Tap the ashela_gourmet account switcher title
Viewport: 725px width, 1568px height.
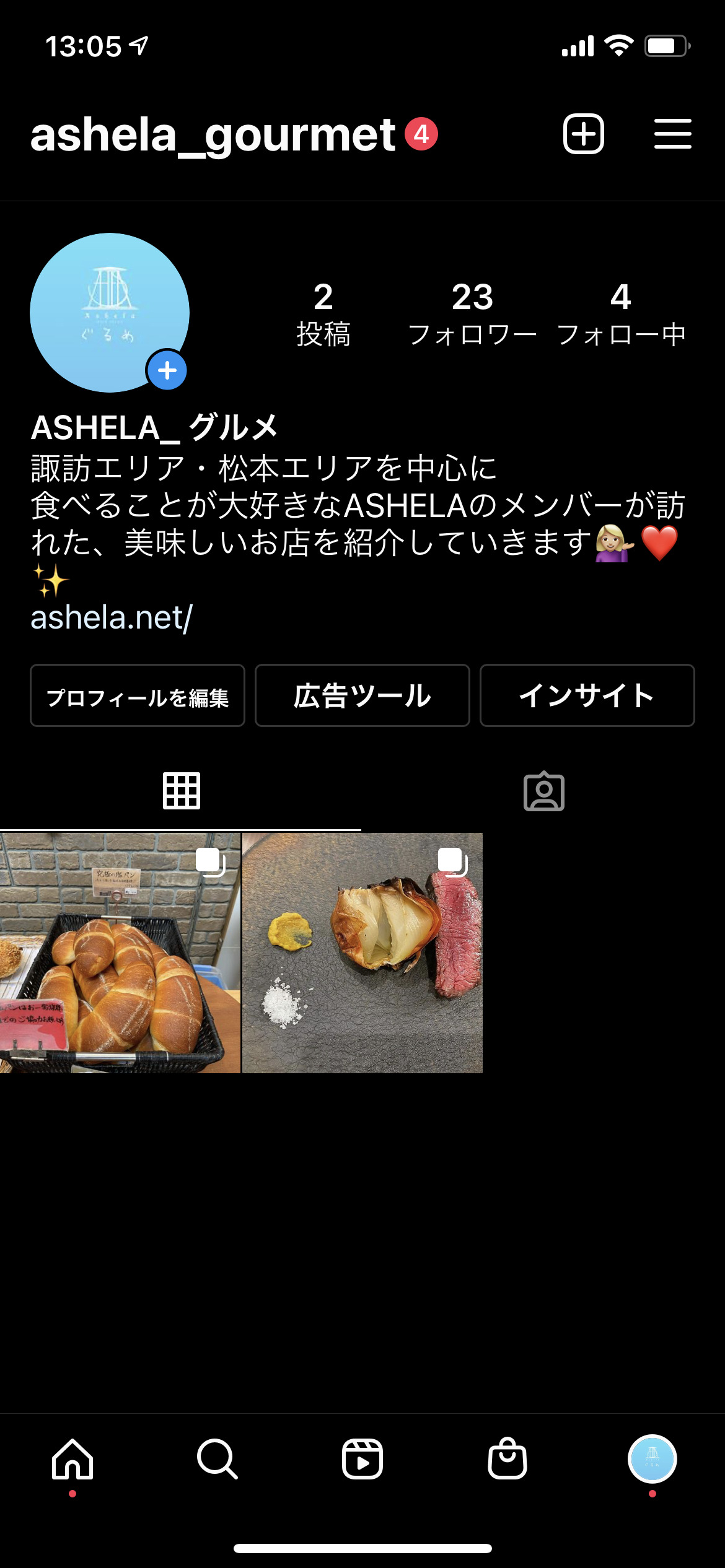point(213,135)
